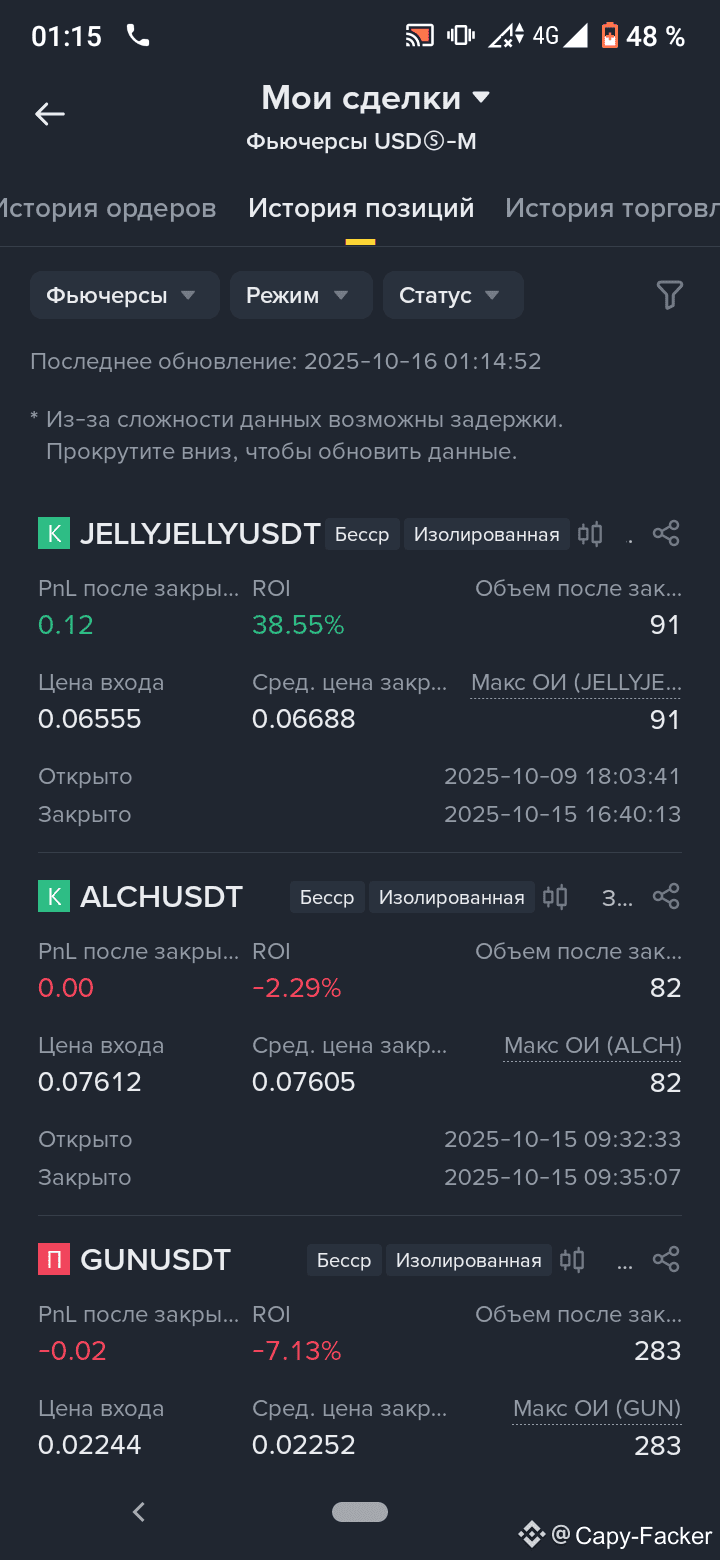Share the JELLYJELLYUSDT position

(666, 534)
